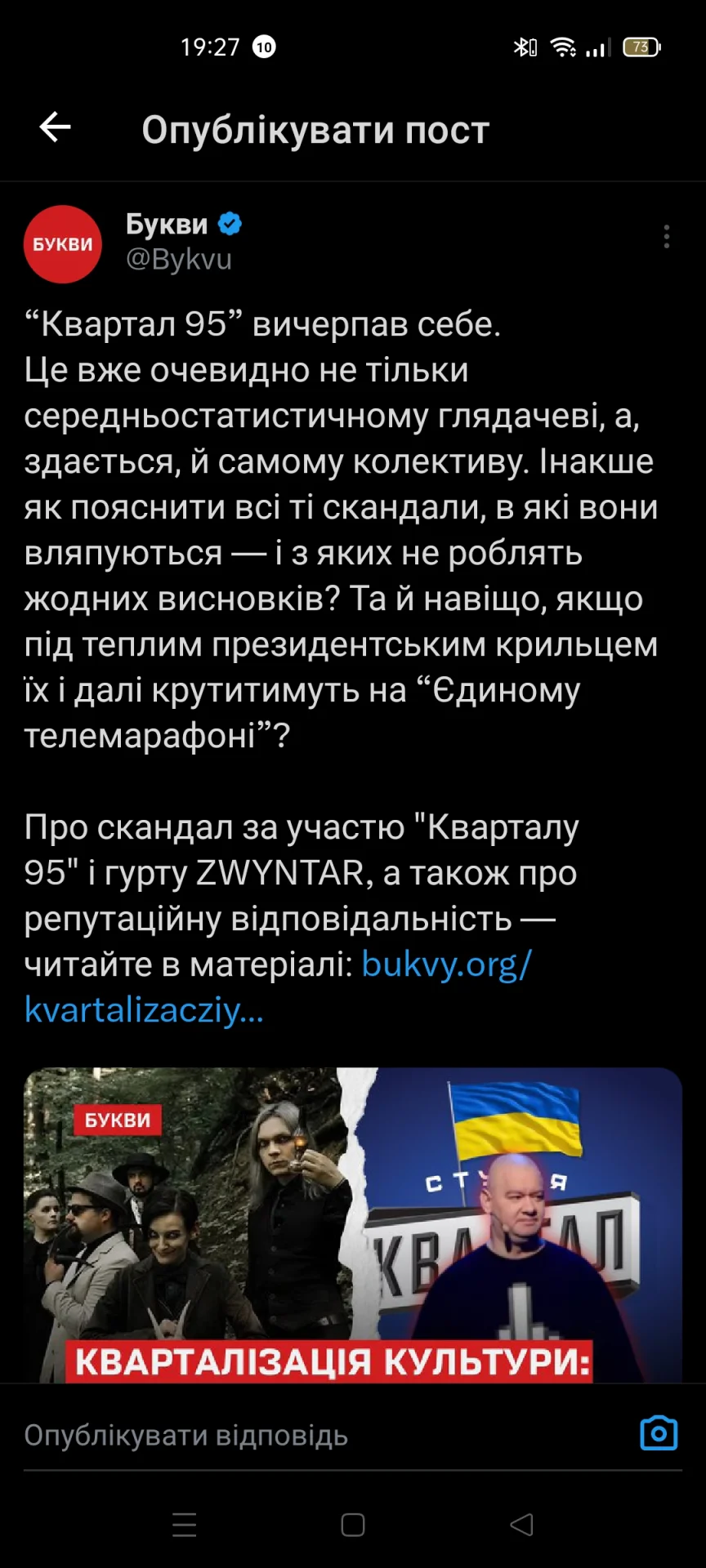Go back using the top arrow
The width and height of the screenshot is (706, 1568).
click(x=55, y=127)
